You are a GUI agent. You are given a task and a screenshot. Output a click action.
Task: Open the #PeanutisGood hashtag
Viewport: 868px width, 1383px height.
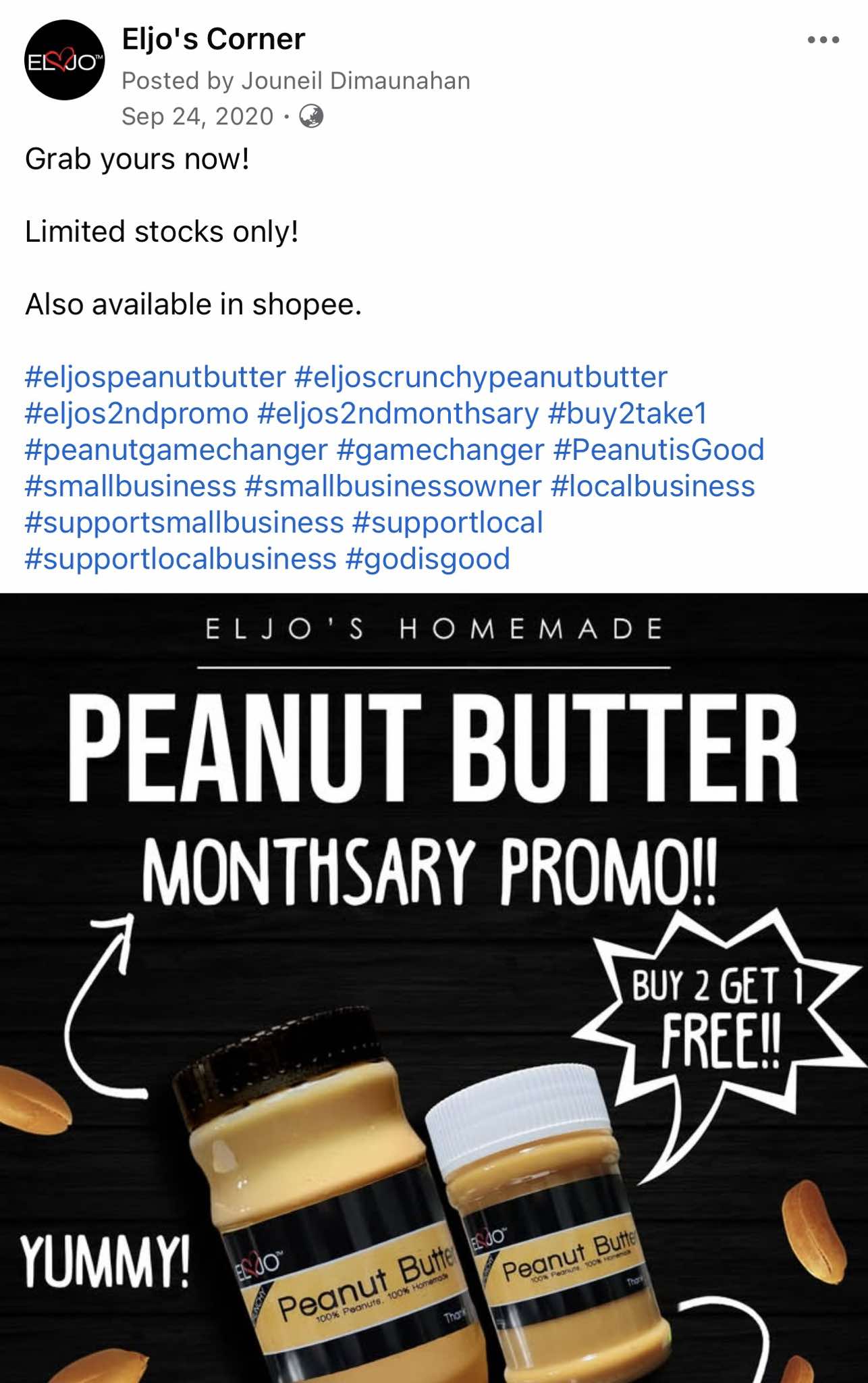pyautogui.click(x=659, y=450)
